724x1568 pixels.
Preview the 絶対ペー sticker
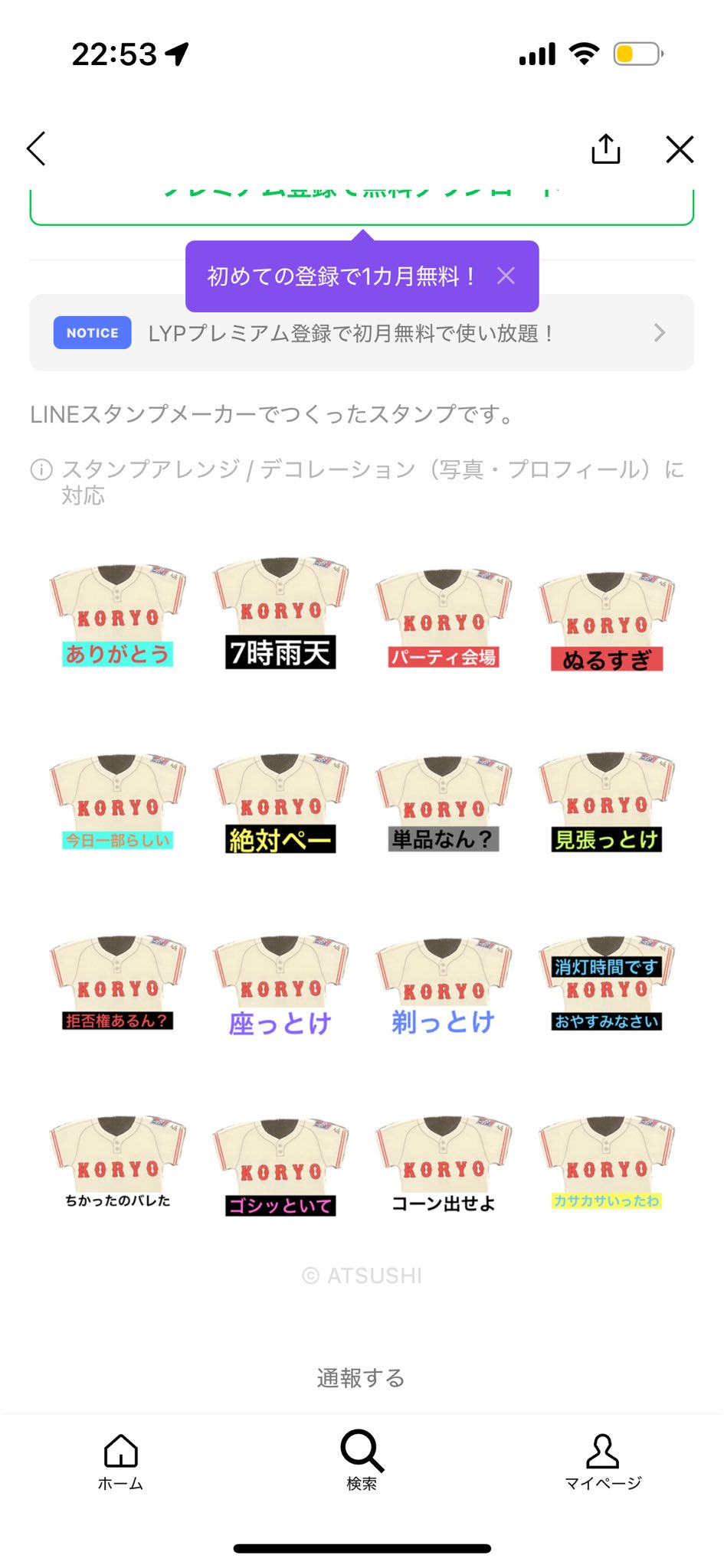coord(280,804)
